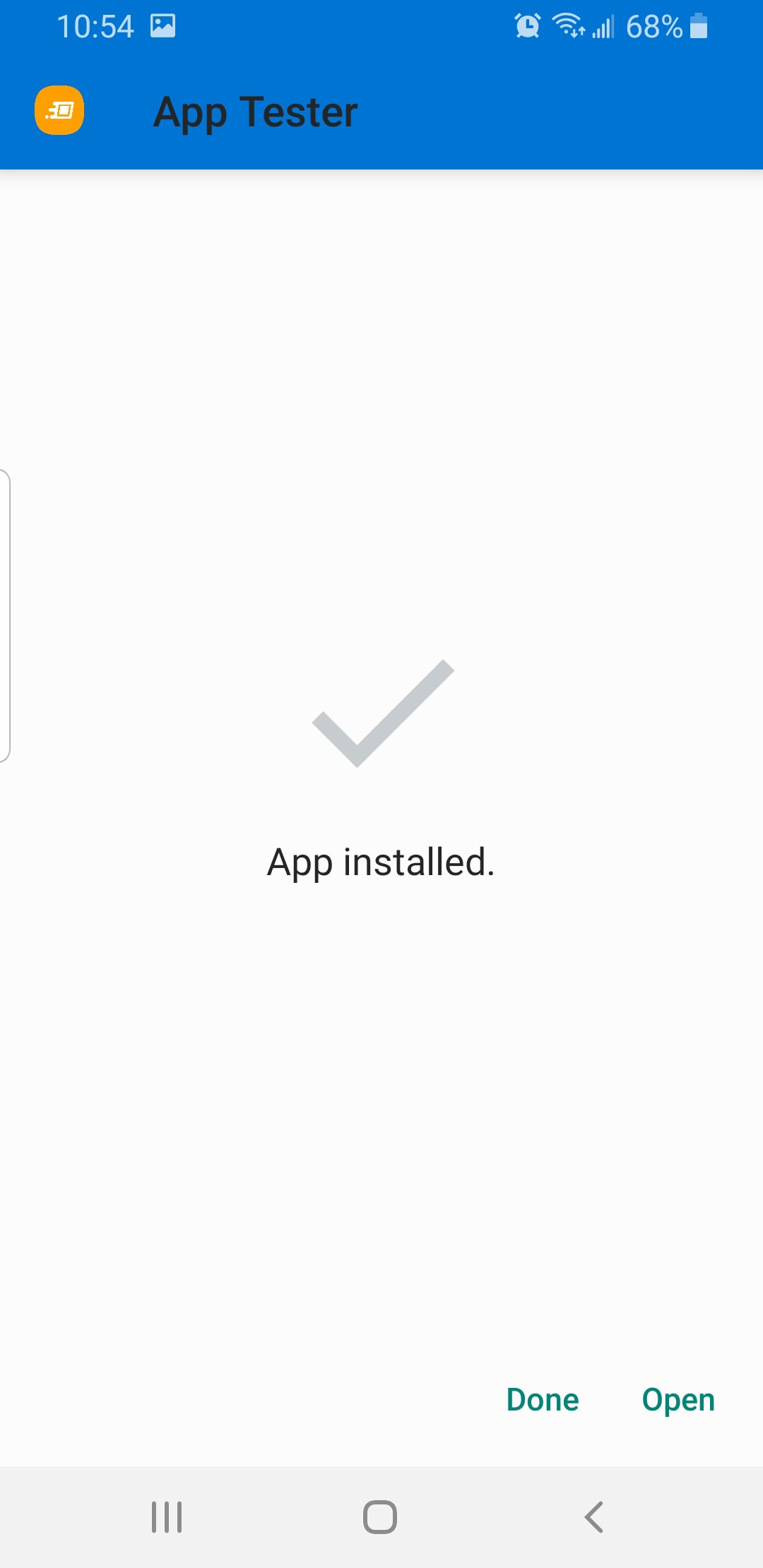This screenshot has width=763, height=1568.
Task: Go back using the system back button
Action: click(594, 1516)
